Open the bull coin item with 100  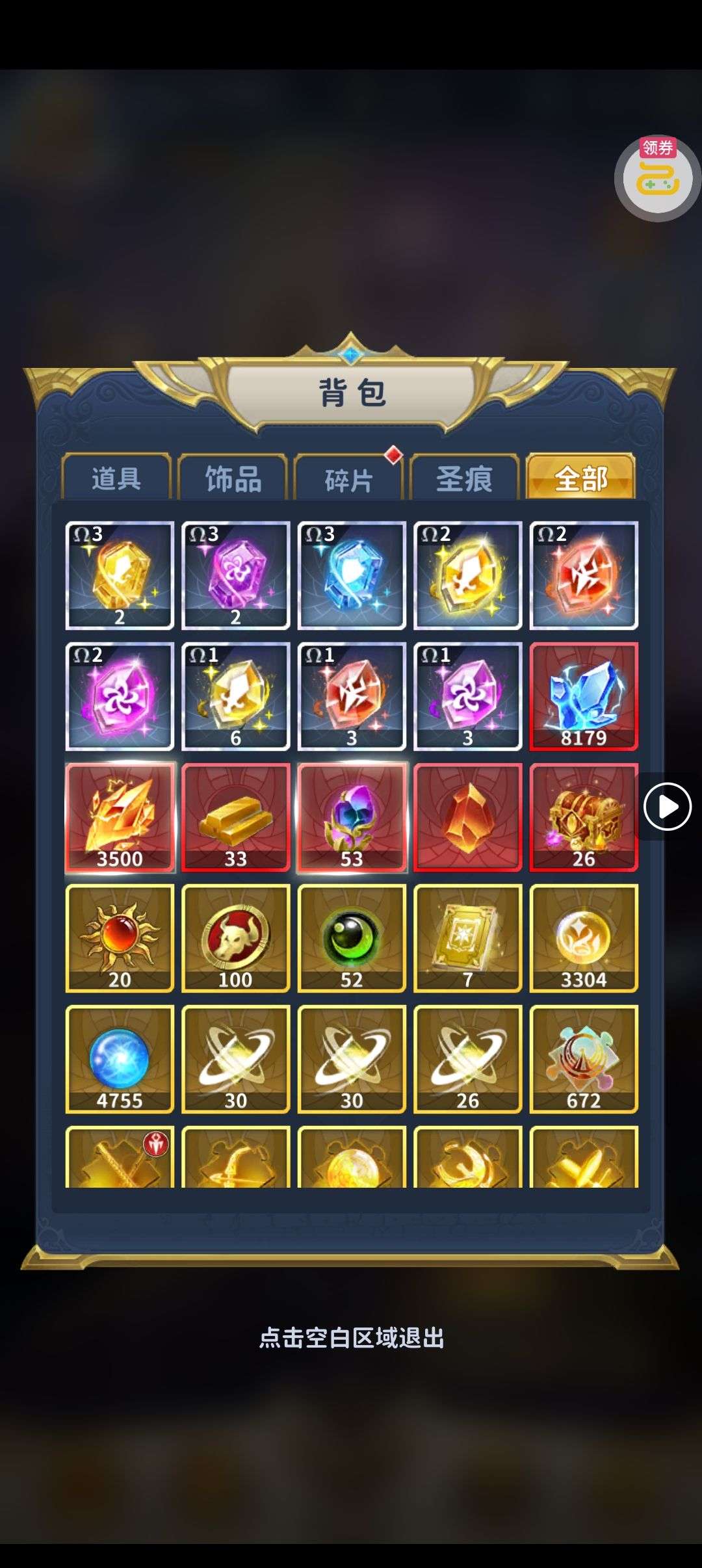pos(235,938)
